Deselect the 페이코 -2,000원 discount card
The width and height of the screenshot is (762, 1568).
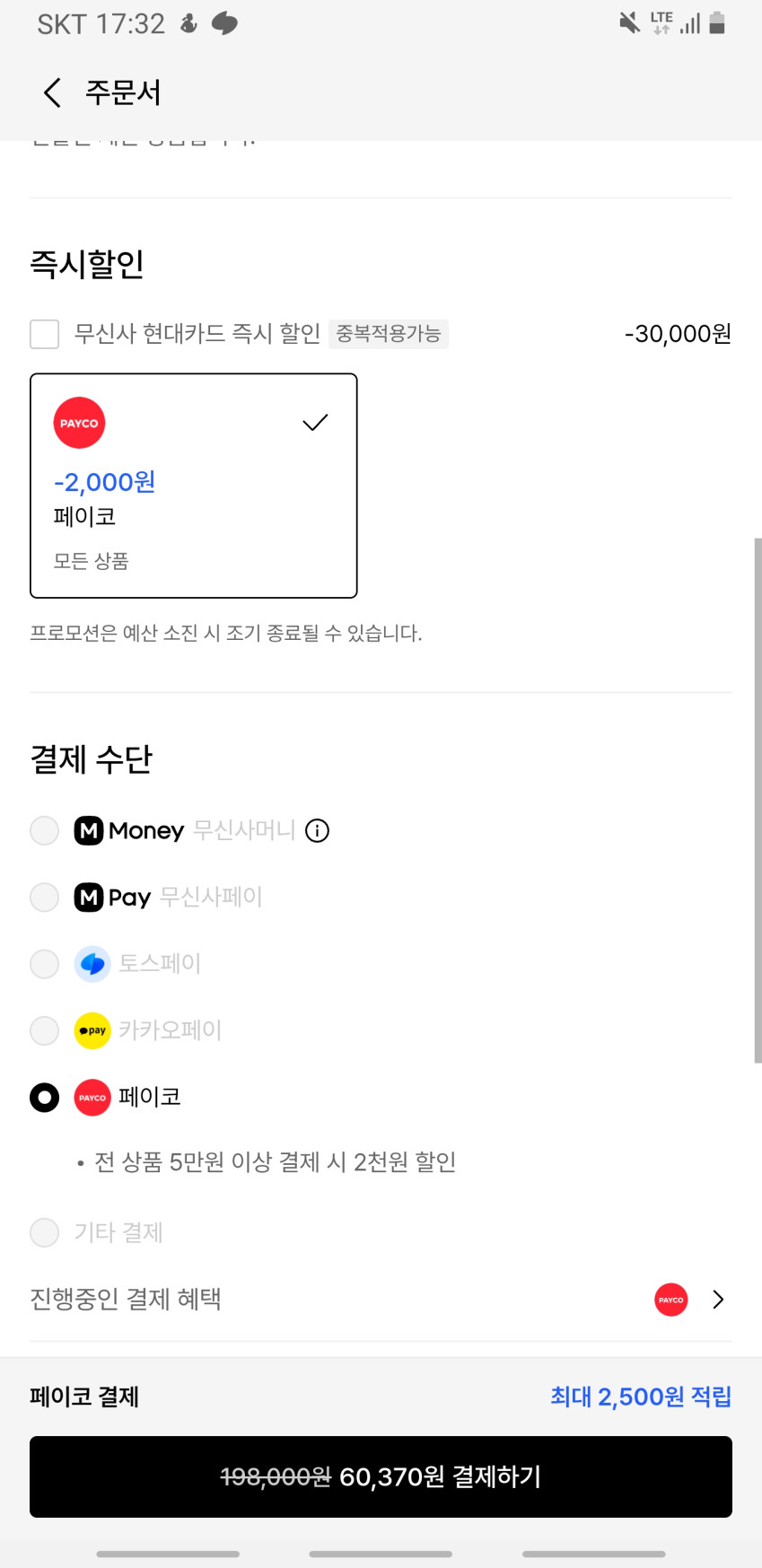(194, 486)
